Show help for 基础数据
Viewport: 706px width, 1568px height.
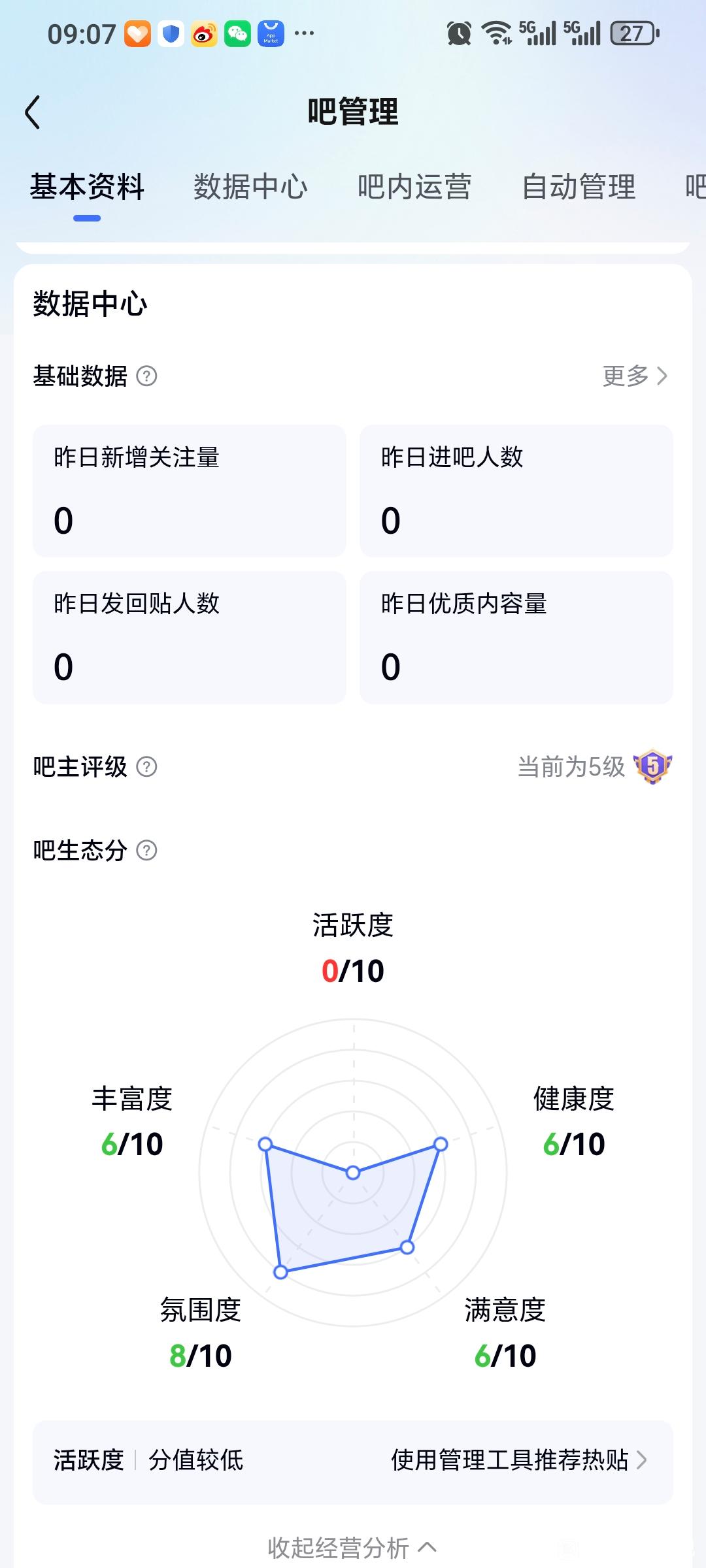(146, 376)
